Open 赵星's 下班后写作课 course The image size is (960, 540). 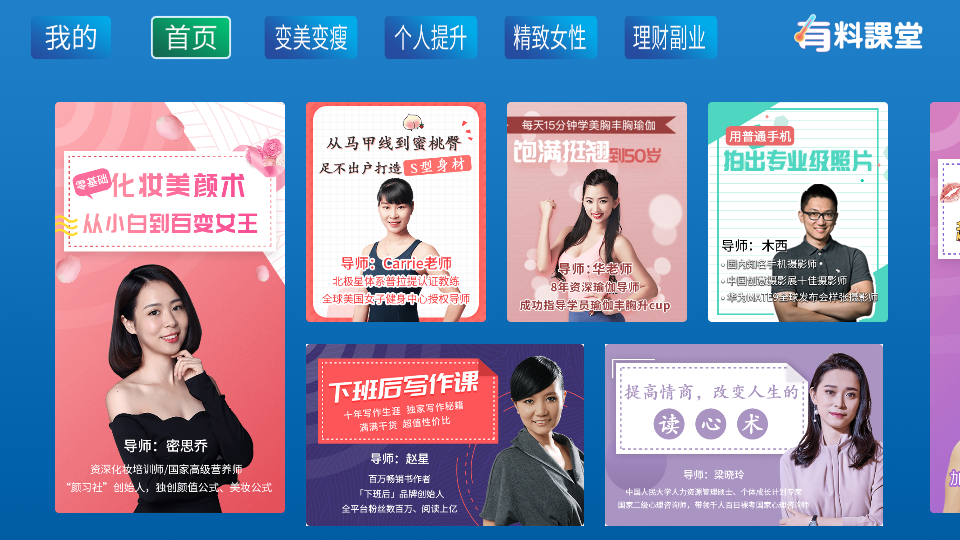tap(445, 435)
